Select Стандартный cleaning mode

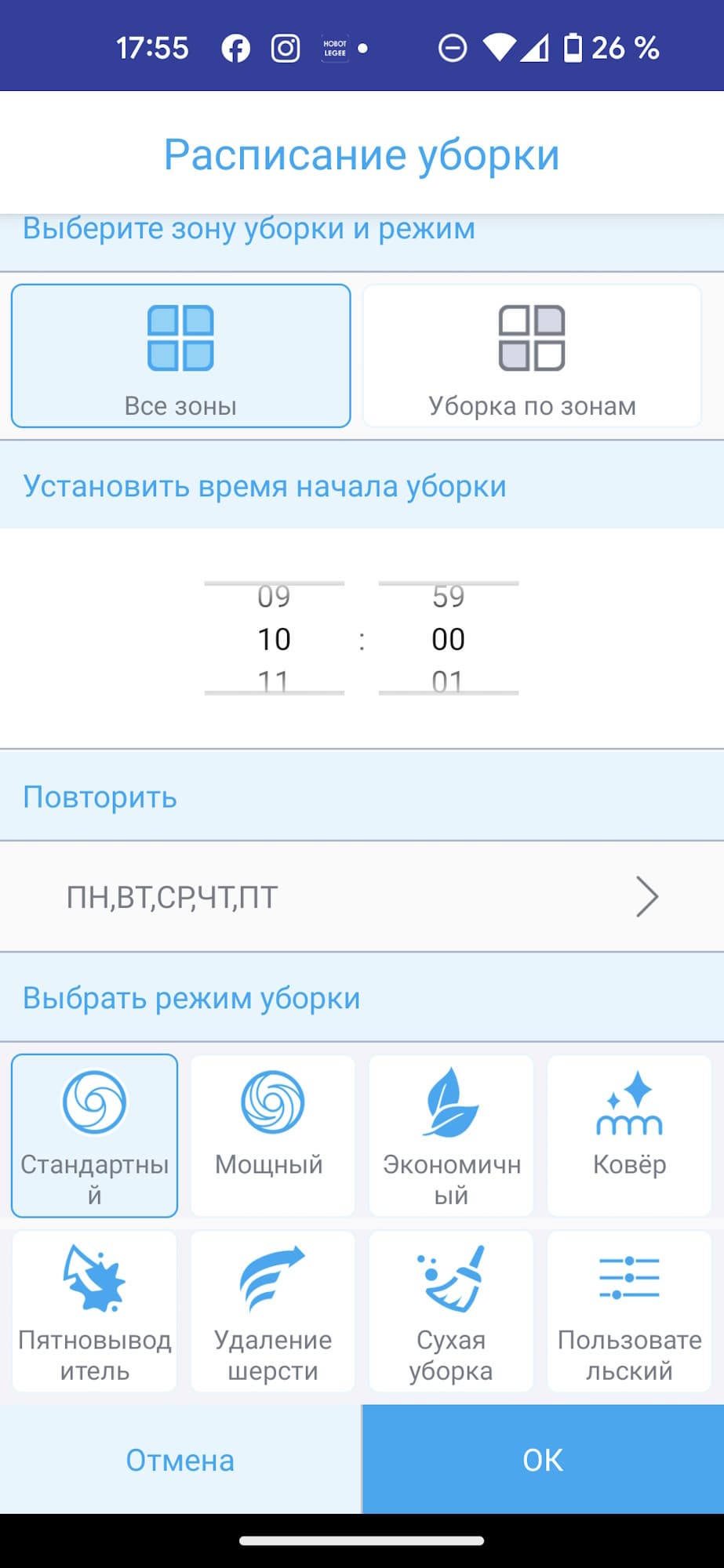[x=95, y=1135]
